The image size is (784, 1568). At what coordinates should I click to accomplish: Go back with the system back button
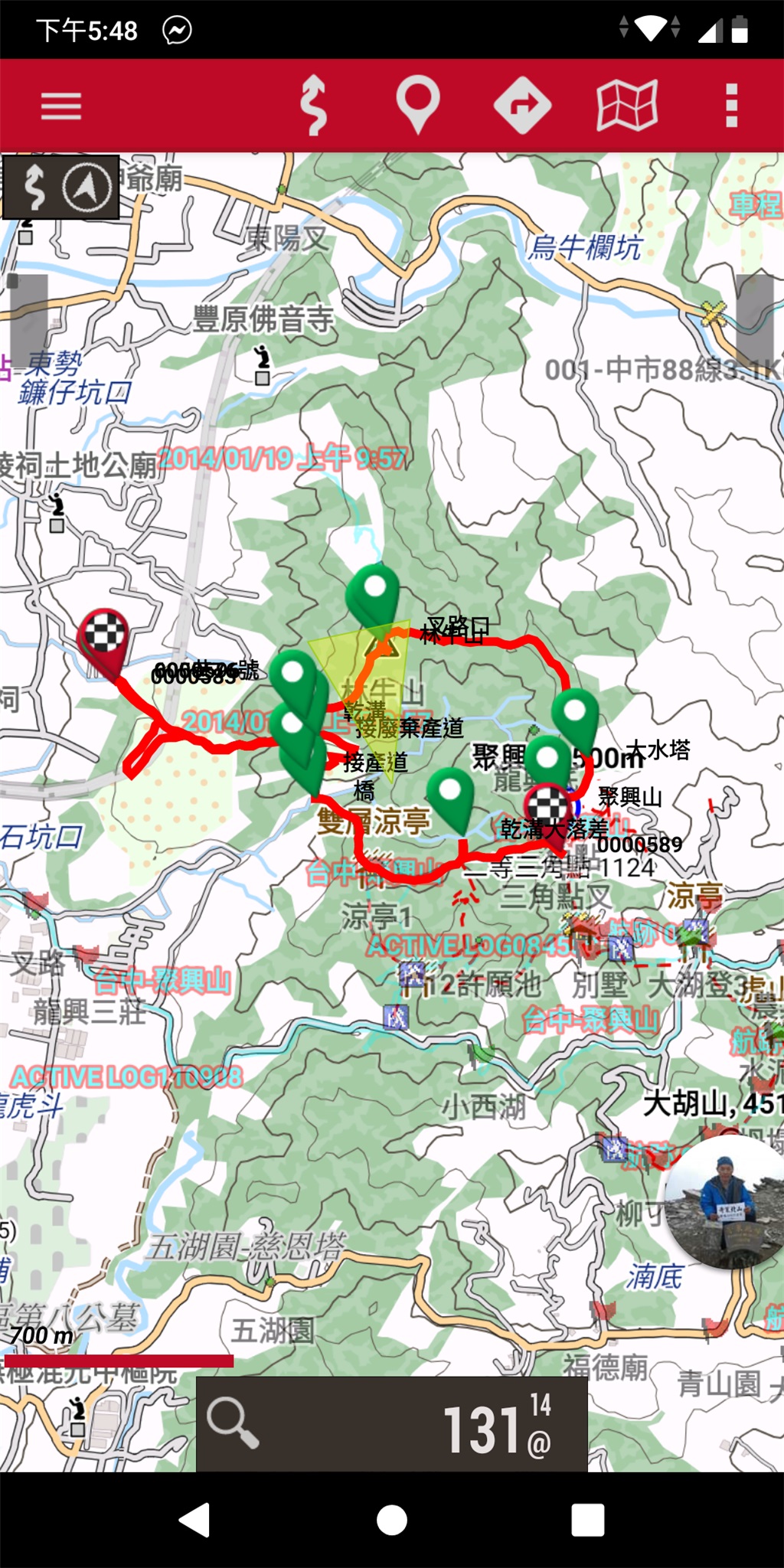(195, 1520)
